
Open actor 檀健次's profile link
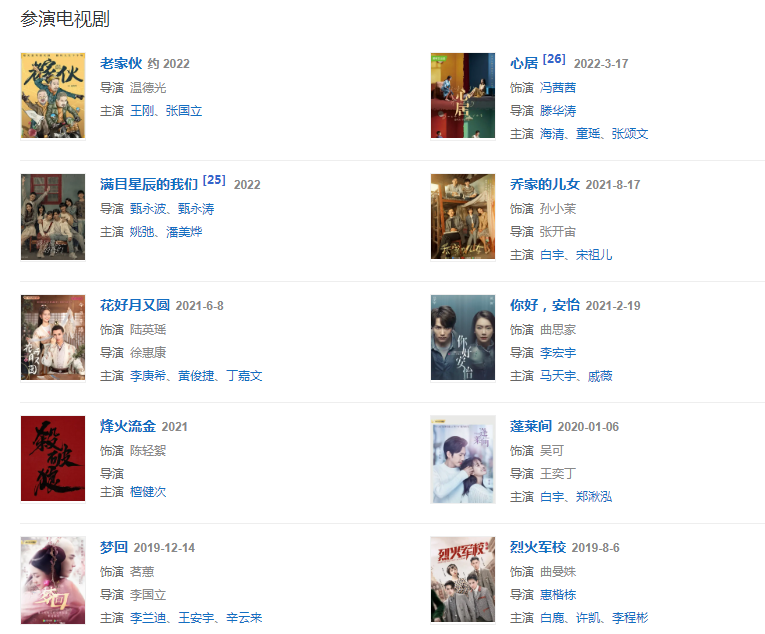(x=148, y=492)
